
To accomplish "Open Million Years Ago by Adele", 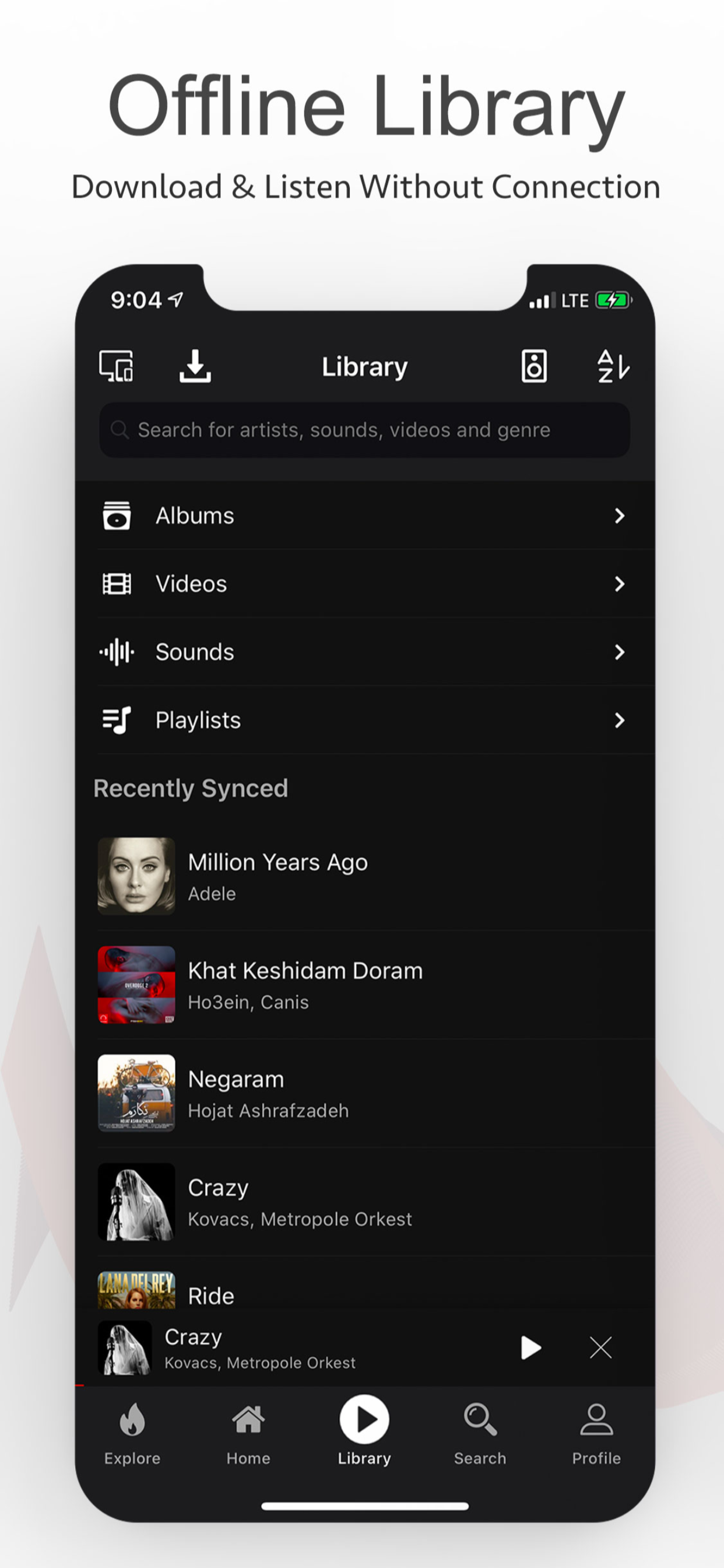I will [x=277, y=876].
